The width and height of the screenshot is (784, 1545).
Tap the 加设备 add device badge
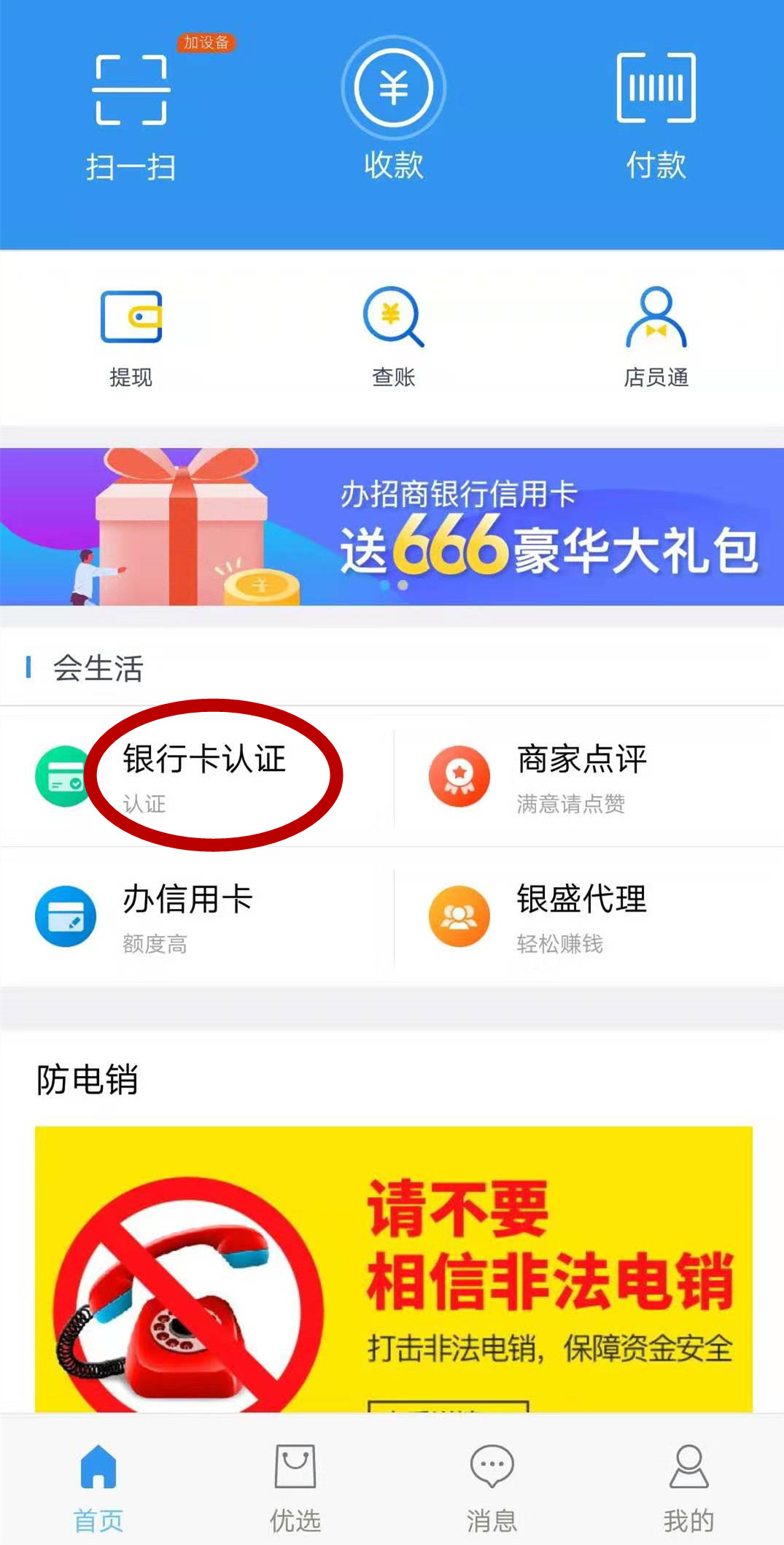pyautogui.click(x=206, y=44)
